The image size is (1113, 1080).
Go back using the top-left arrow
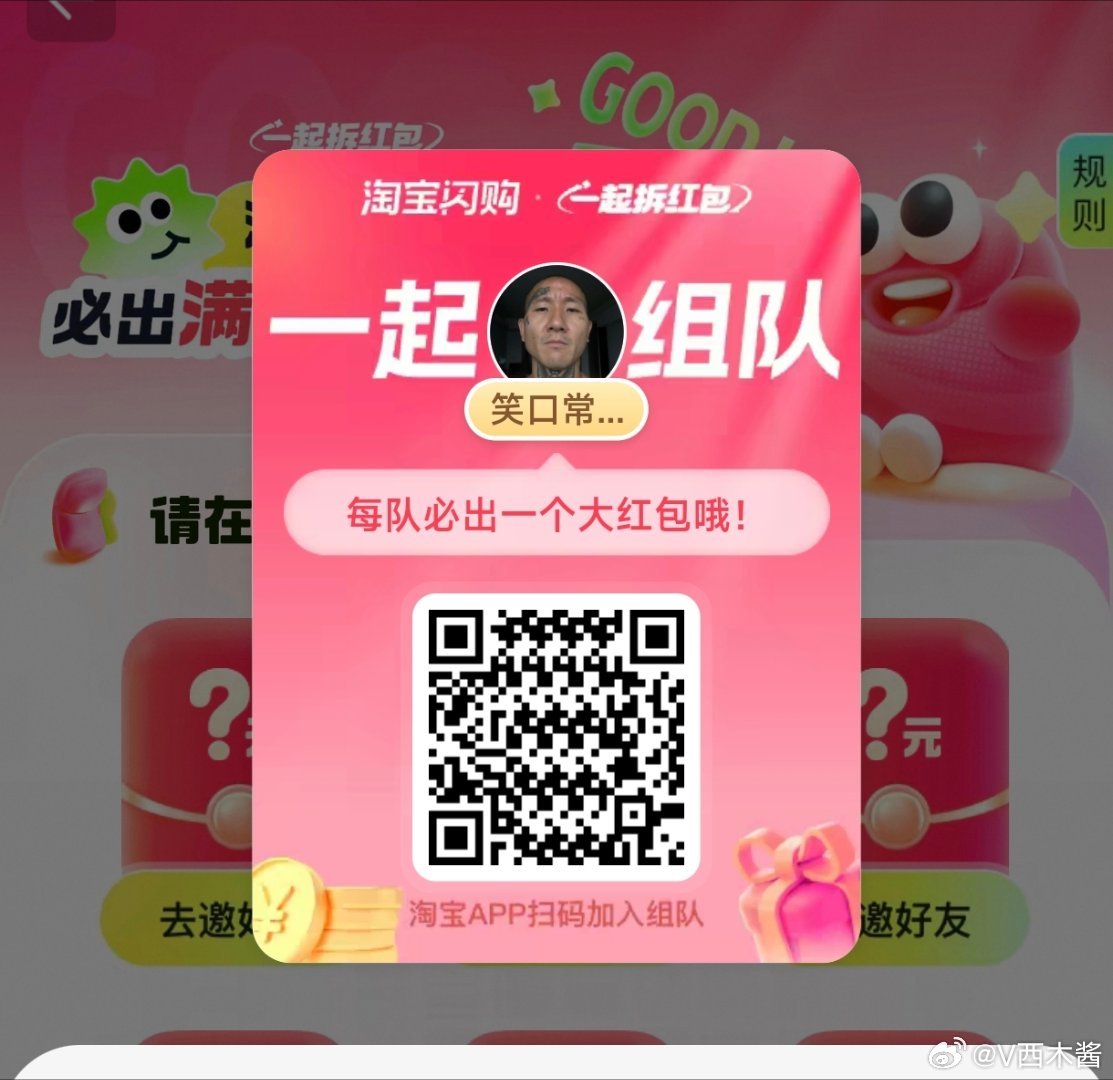click(69, 12)
